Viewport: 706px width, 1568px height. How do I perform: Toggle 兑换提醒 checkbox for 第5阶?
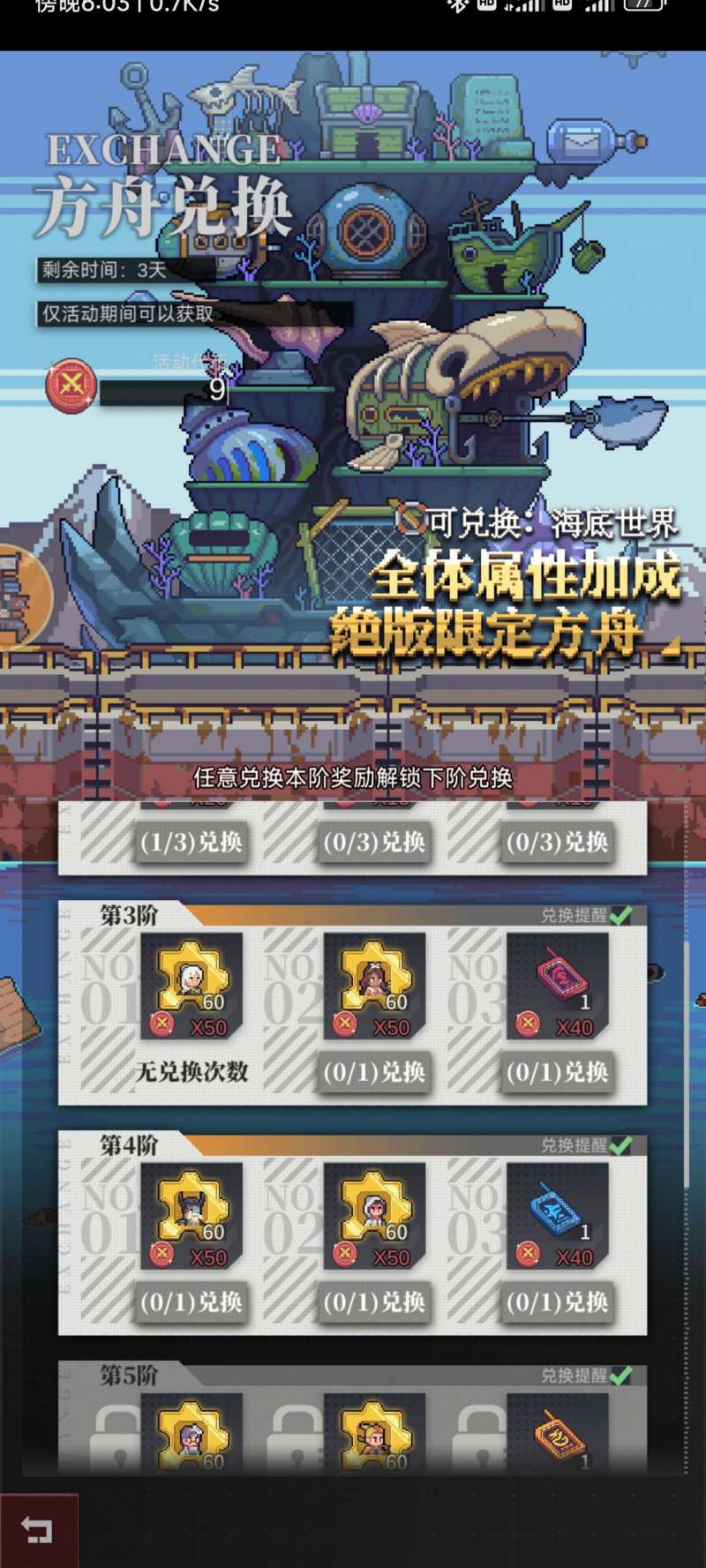pyautogui.click(x=621, y=1375)
